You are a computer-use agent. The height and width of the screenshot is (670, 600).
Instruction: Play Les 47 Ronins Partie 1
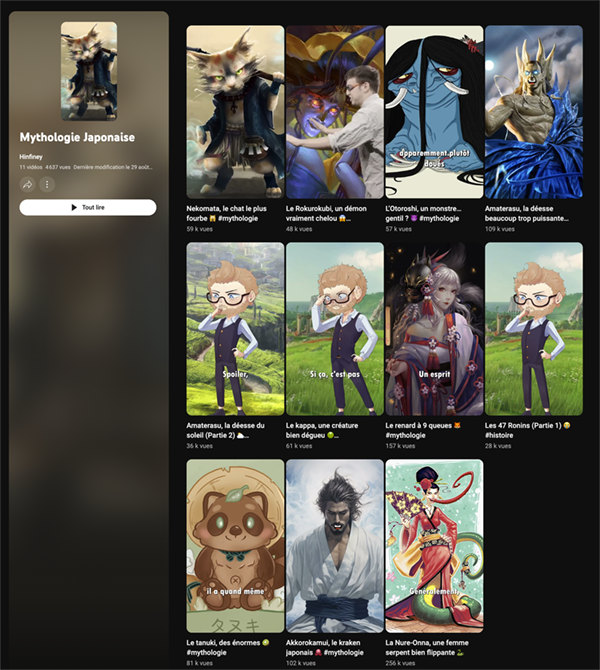[x=533, y=328]
